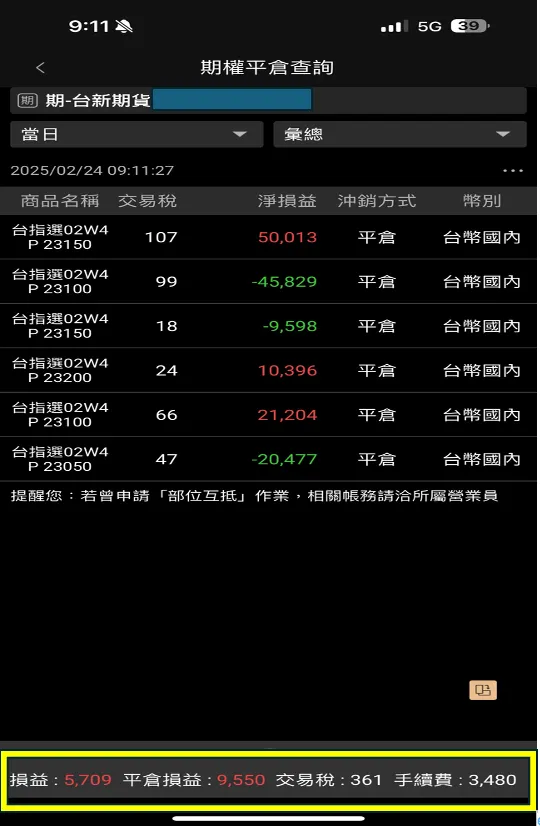Go back using the top-left arrow
The image size is (540, 826).
(40, 67)
